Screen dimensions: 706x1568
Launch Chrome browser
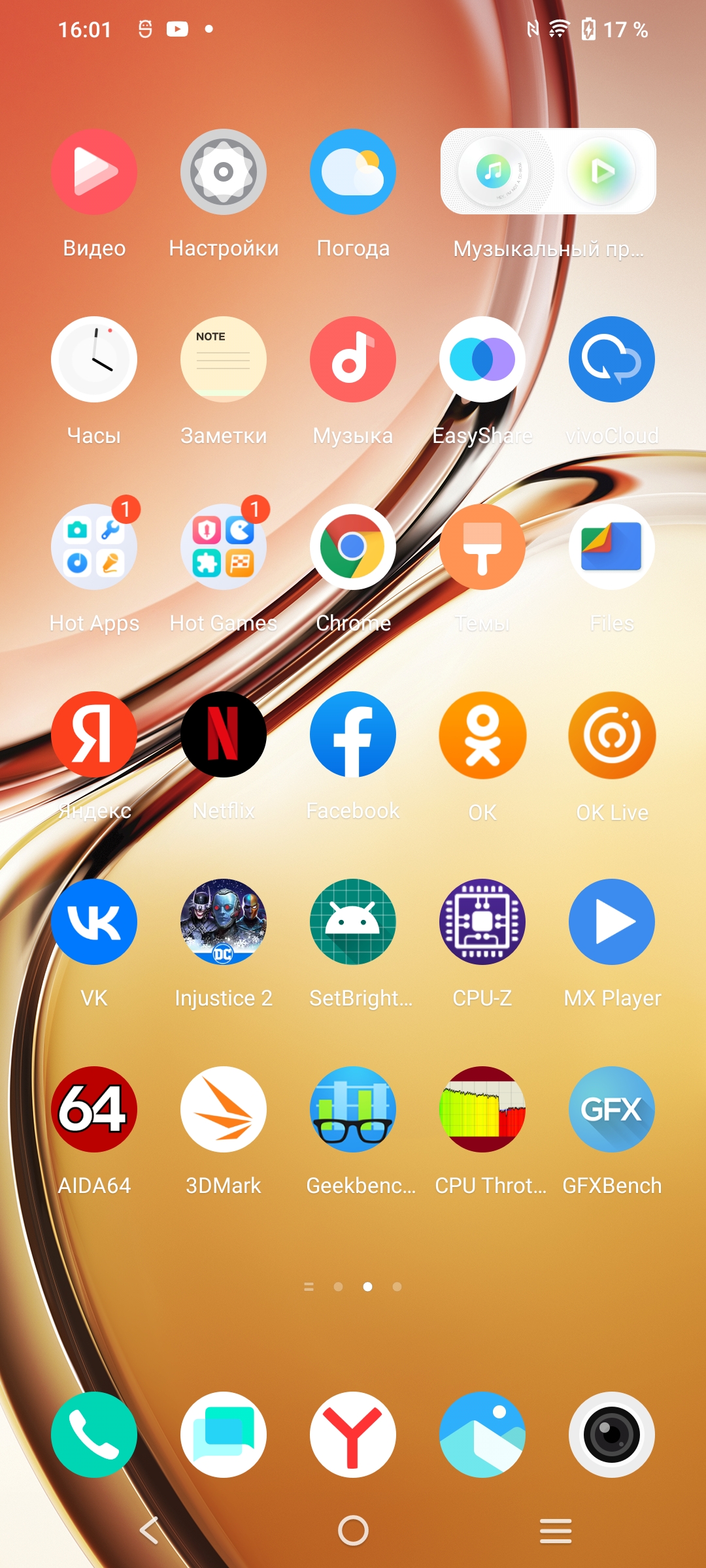[353, 547]
